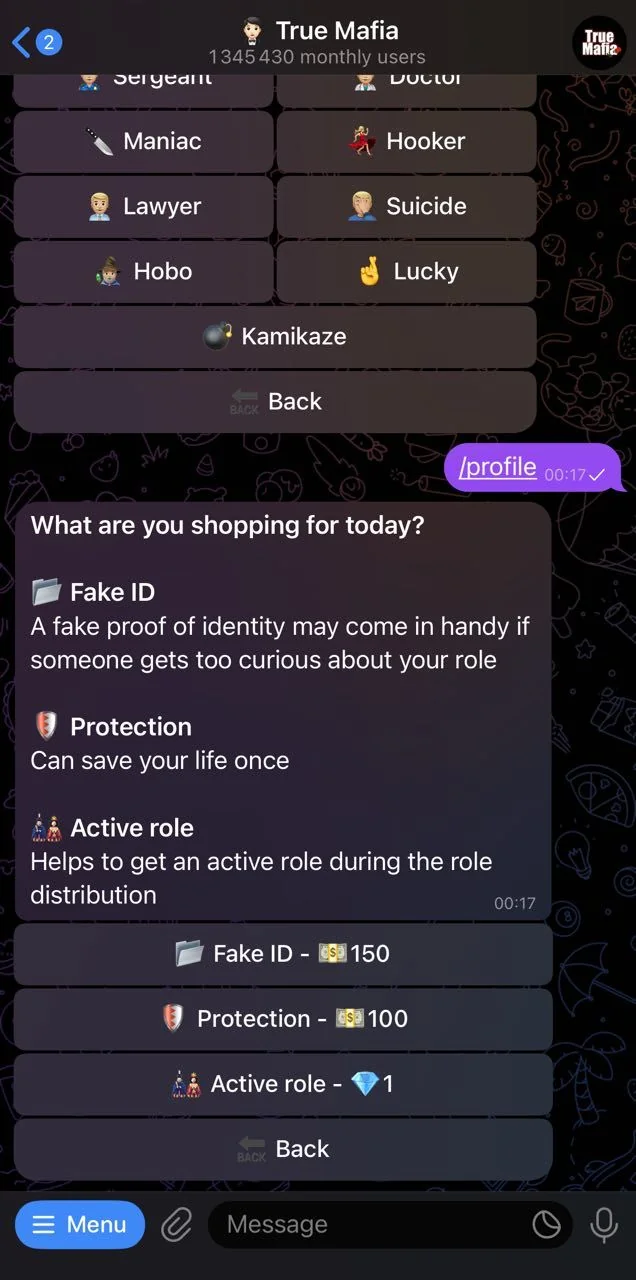This screenshot has width=636, height=1280.
Task: Buy Fake ID for 150
Action: point(283,953)
